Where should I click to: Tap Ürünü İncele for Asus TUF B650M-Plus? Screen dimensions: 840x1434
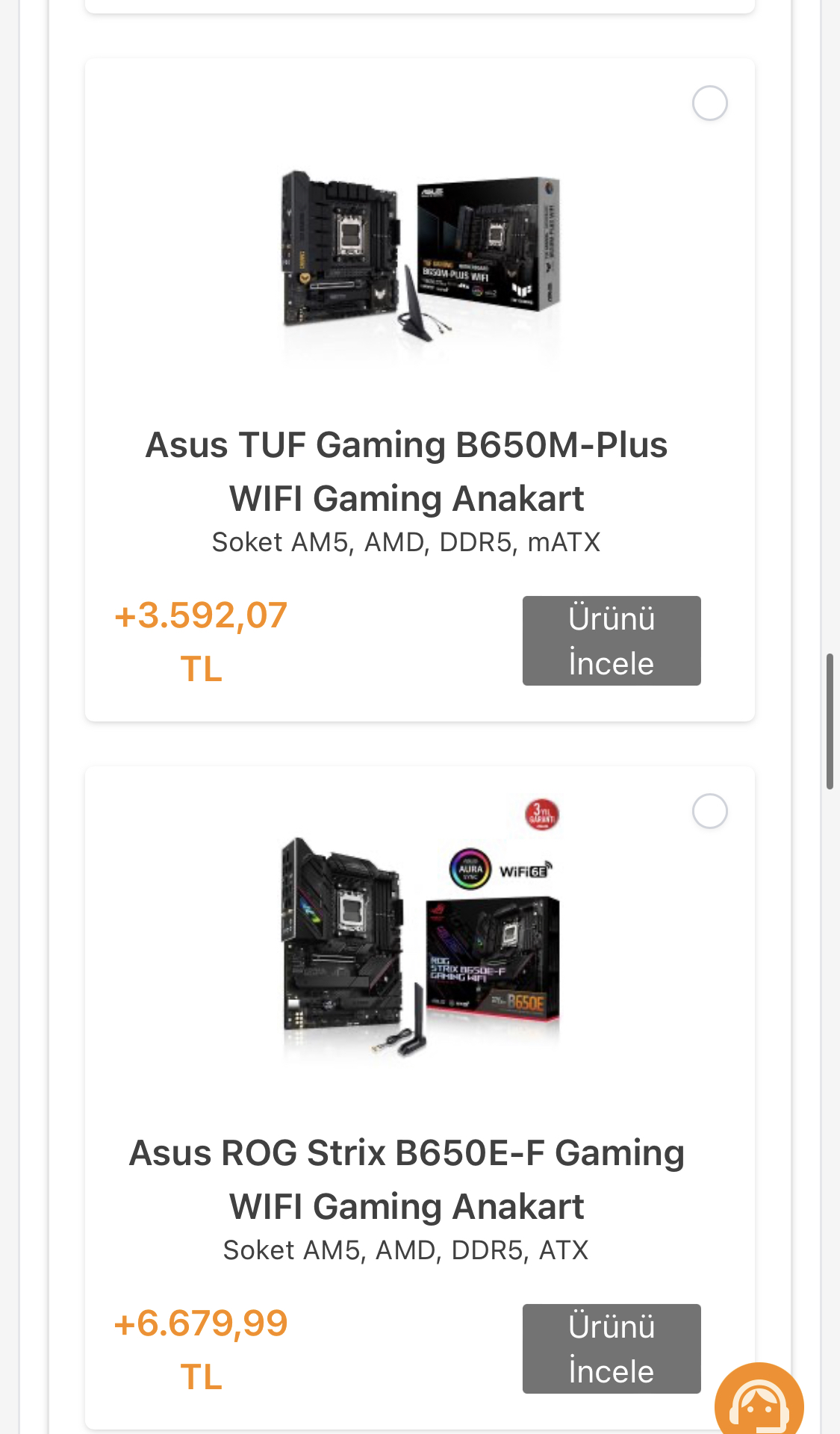click(611, 641)
